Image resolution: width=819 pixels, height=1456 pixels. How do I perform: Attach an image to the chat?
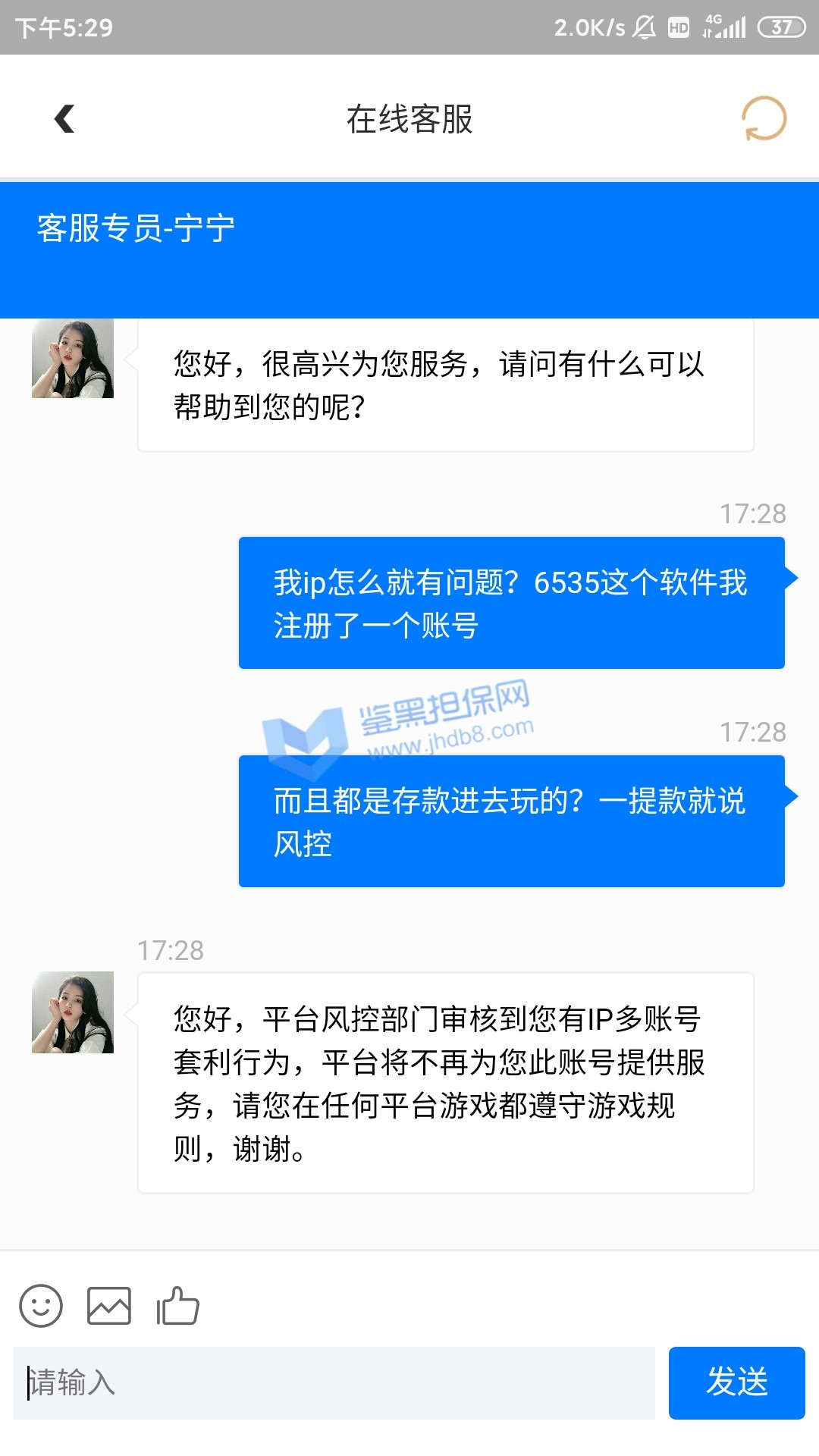tap(109, 1306)
